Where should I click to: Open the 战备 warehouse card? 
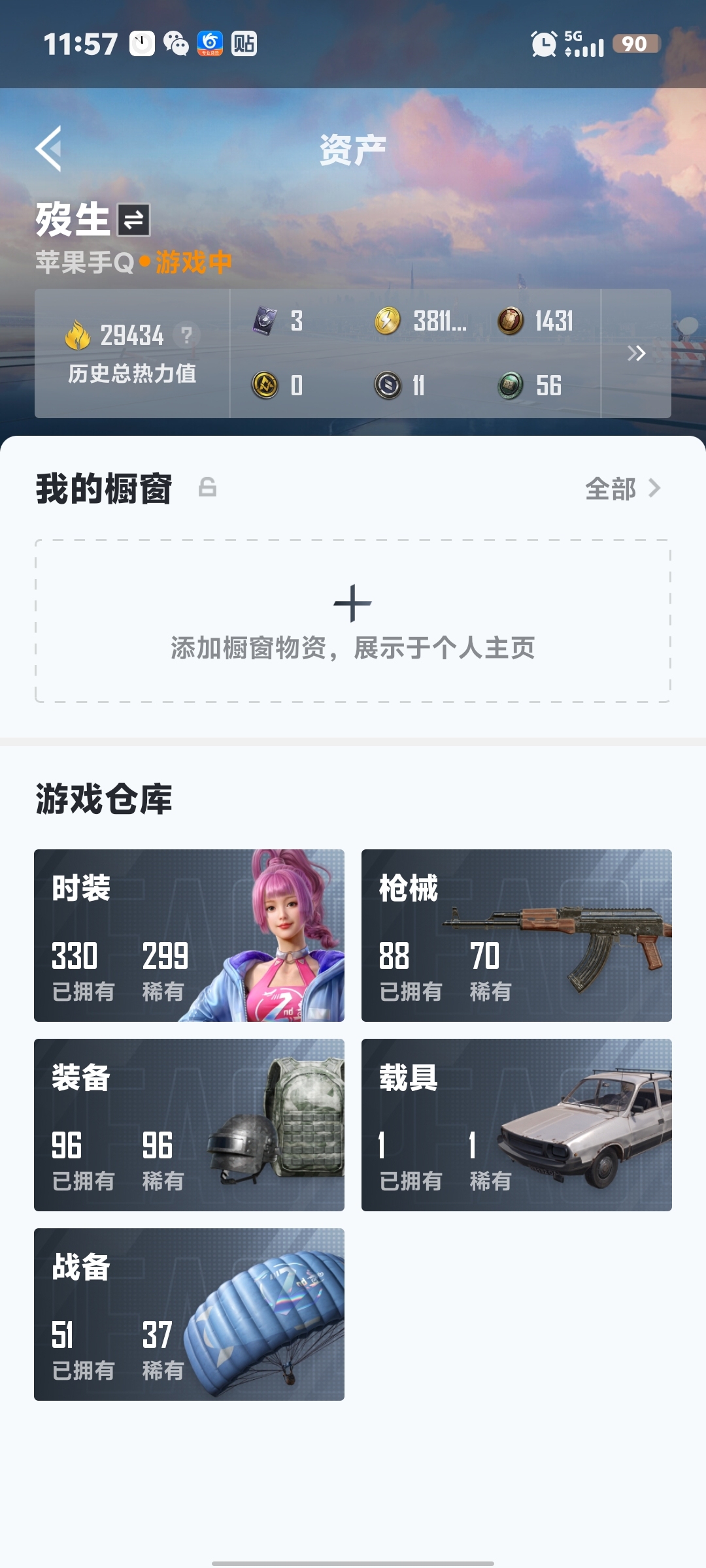tap(189, 1315)
